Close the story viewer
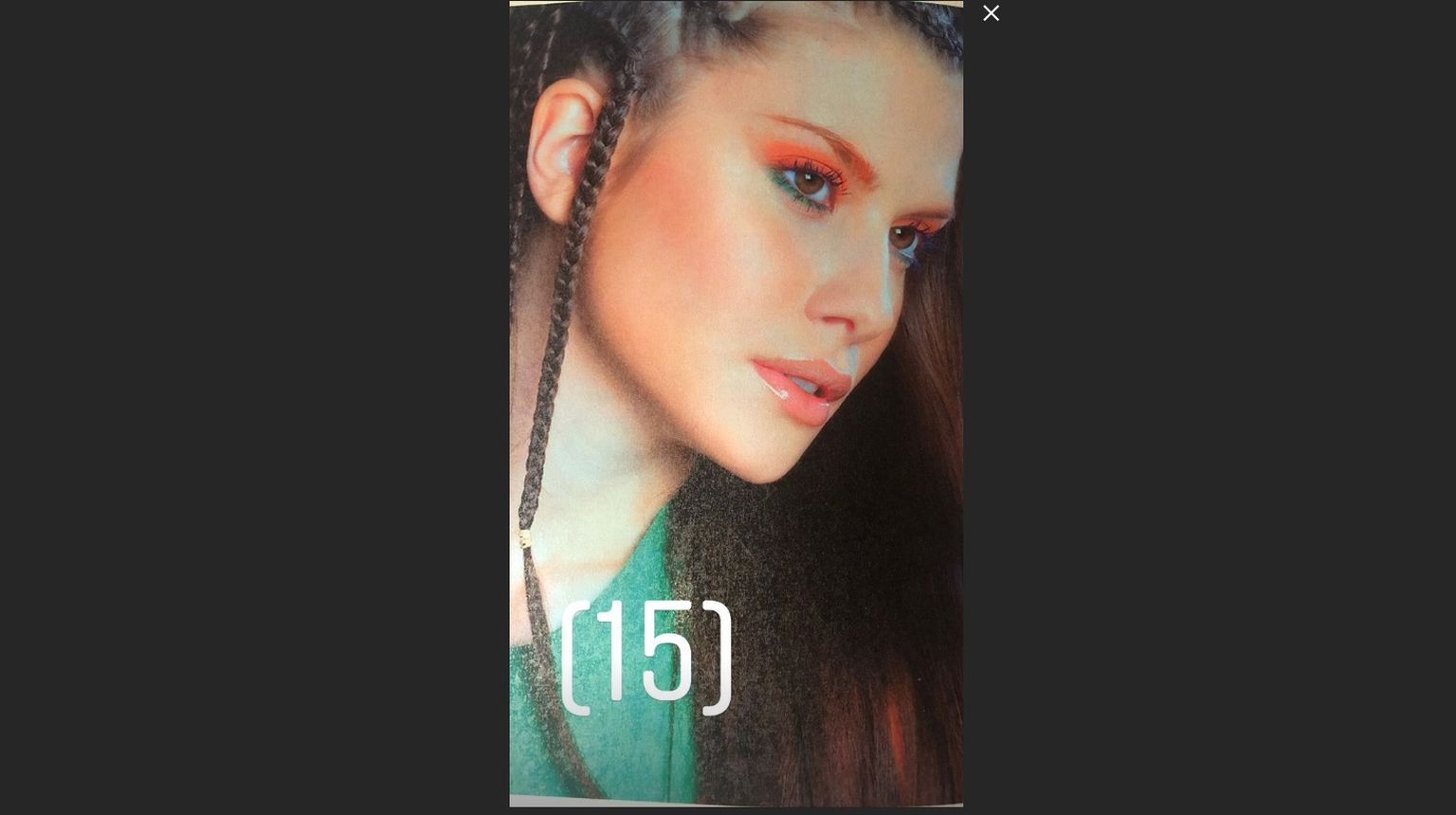The image size is (1456, 815). click(991, 13)
